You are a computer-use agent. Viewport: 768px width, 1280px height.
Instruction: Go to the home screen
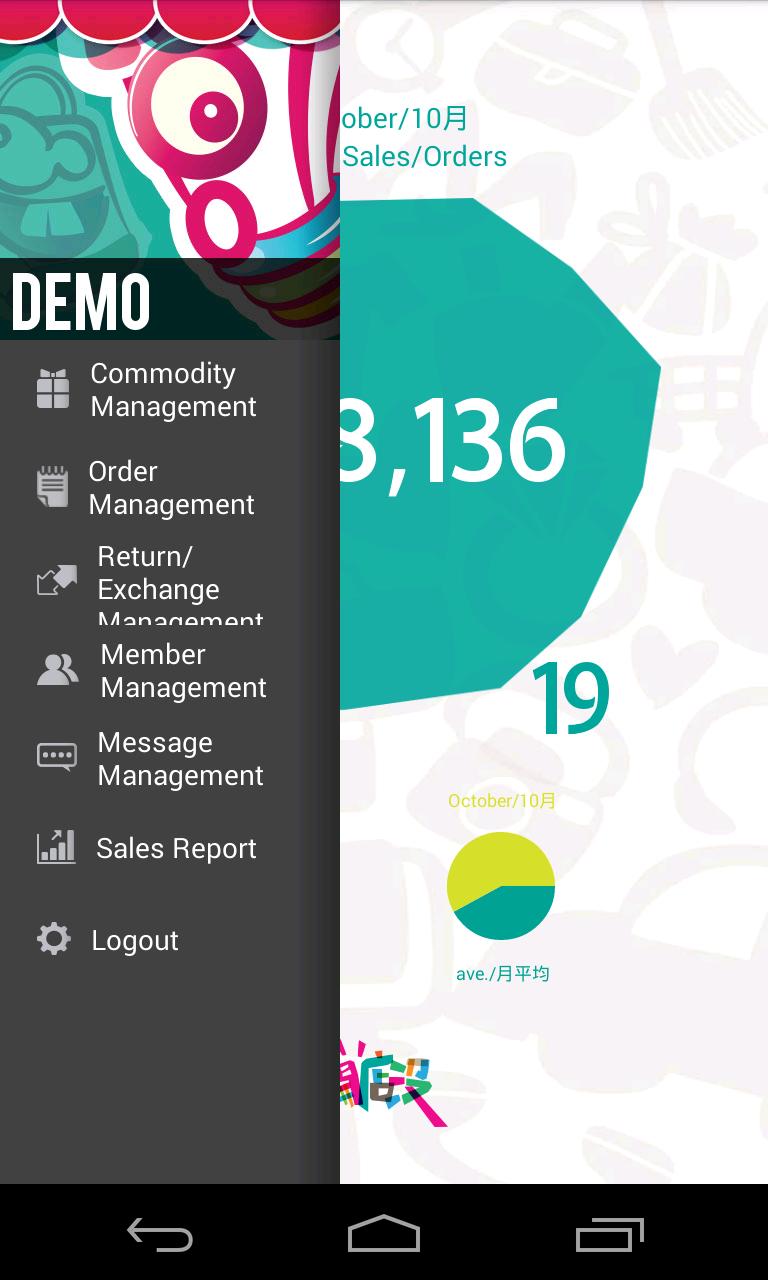tap(384, 1235)
